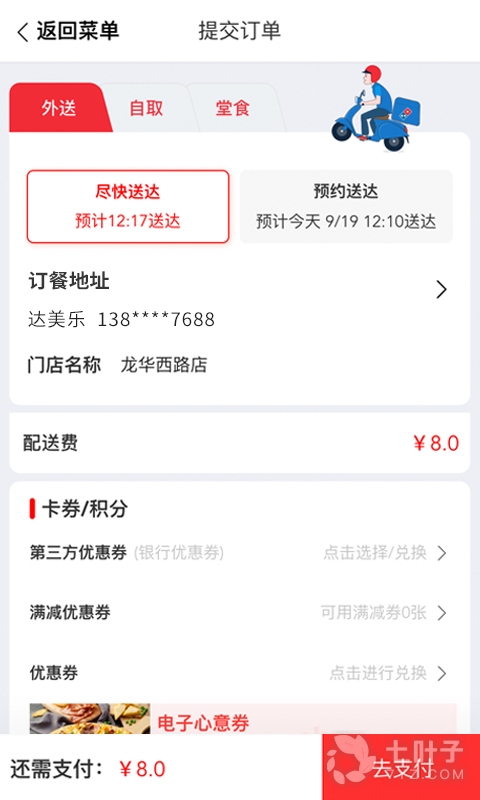Viewport: 480px width, 800px height.
Task: Open 优惠券 redemption row
Action: click(239, 673)
